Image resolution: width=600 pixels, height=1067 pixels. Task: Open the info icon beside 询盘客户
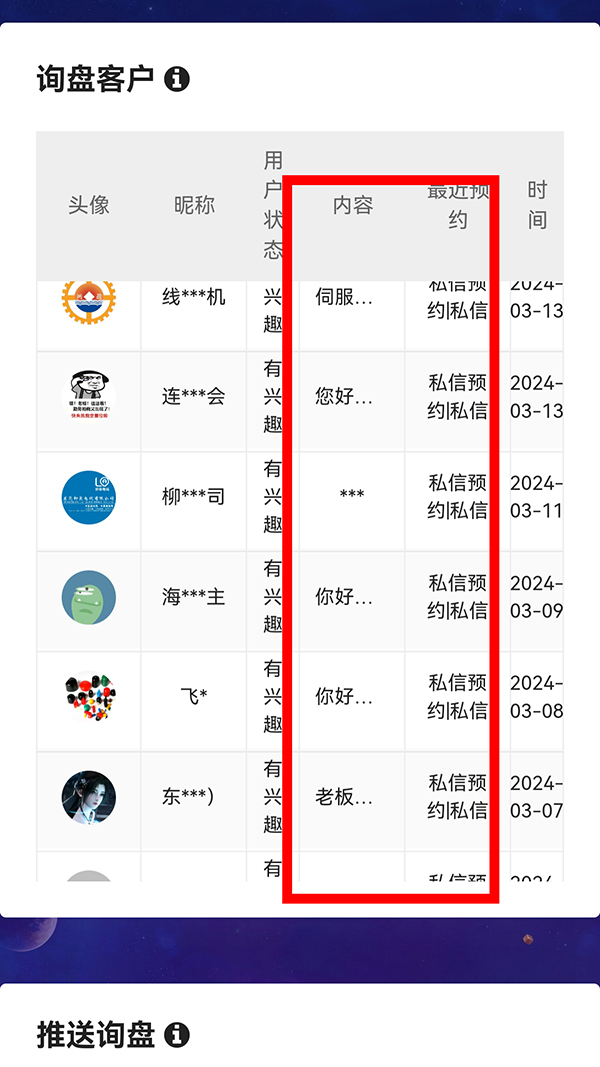[177, 79]
